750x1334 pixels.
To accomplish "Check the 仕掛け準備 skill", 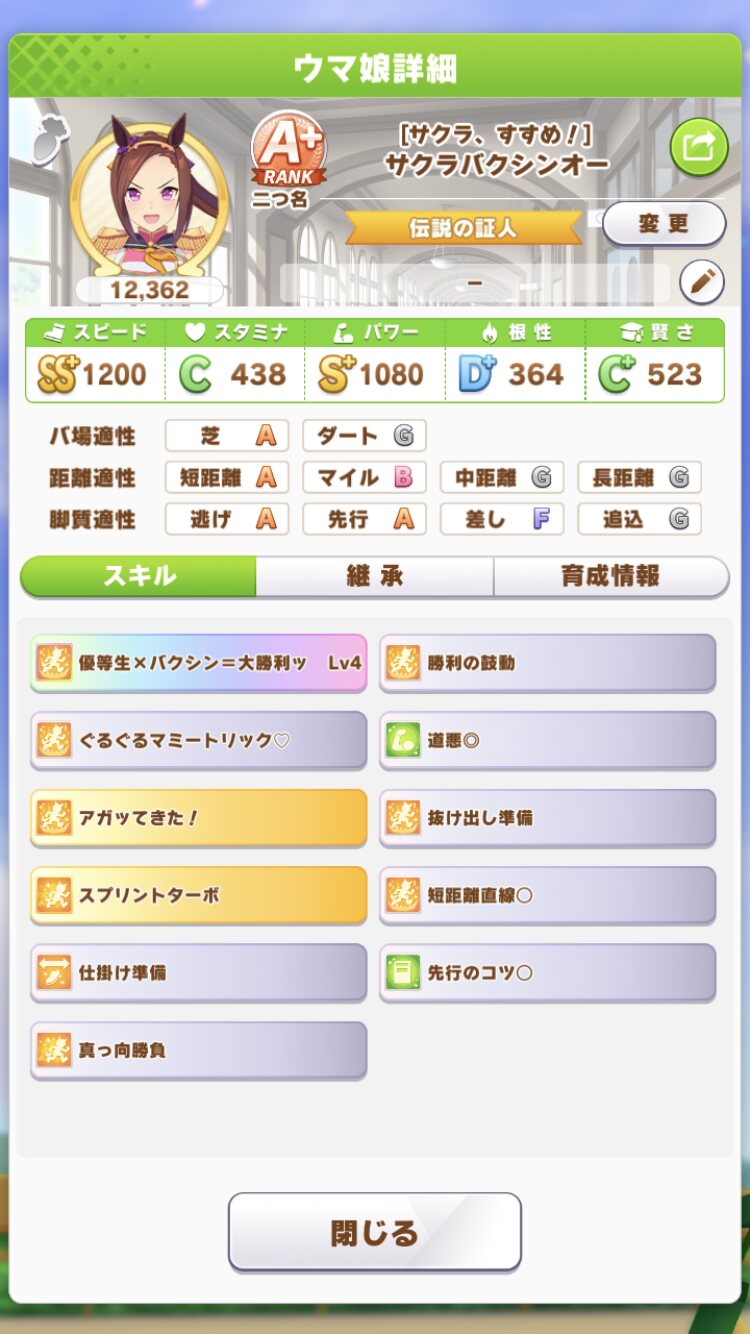I will (198, 972).
